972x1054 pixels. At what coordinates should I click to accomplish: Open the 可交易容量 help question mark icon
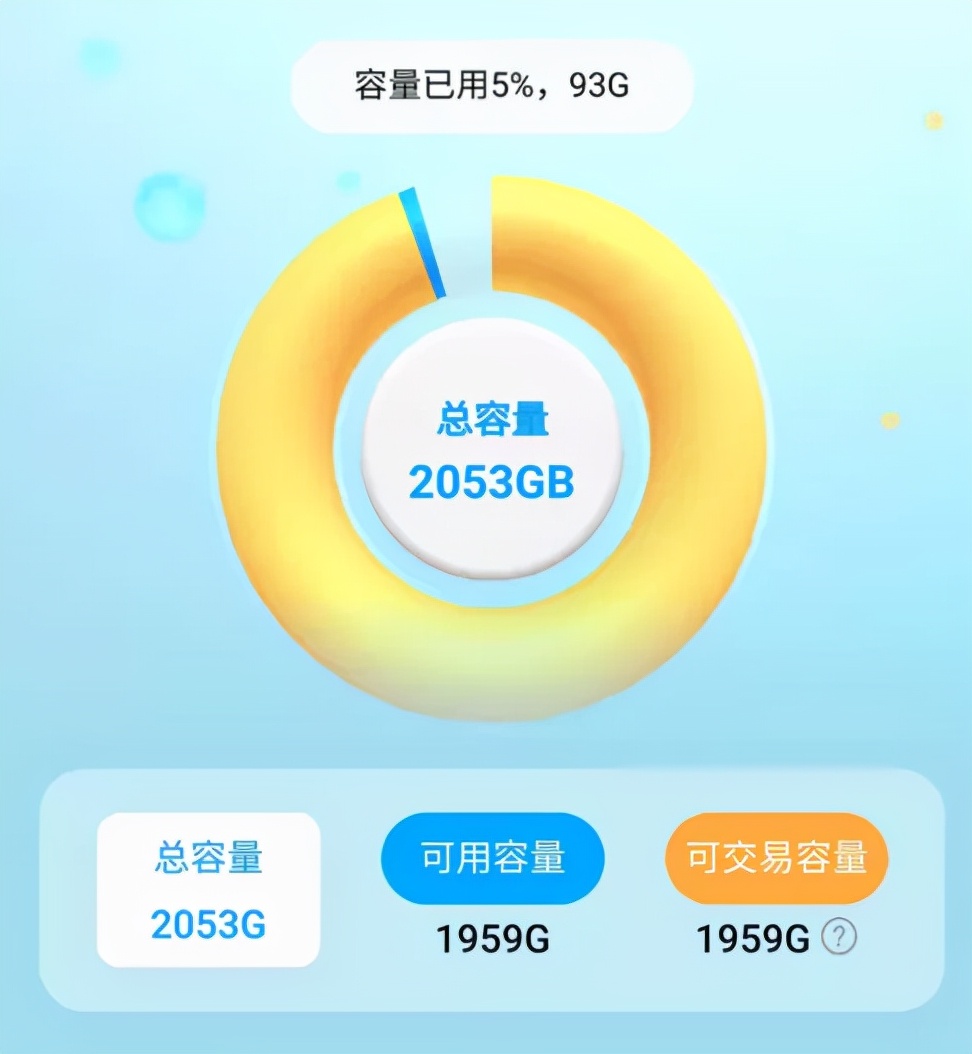[840, 938]
